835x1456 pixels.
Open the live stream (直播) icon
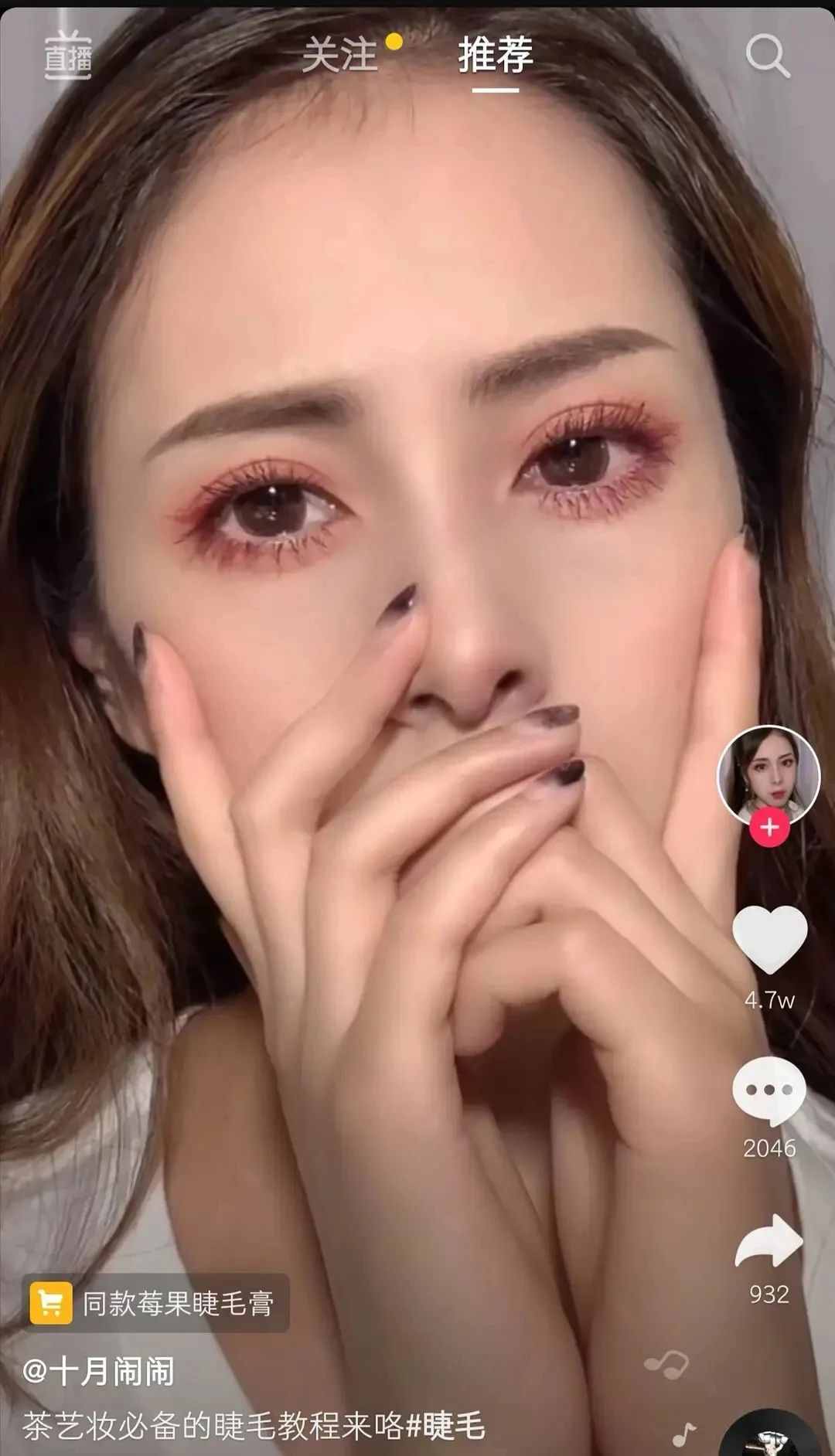68,57
